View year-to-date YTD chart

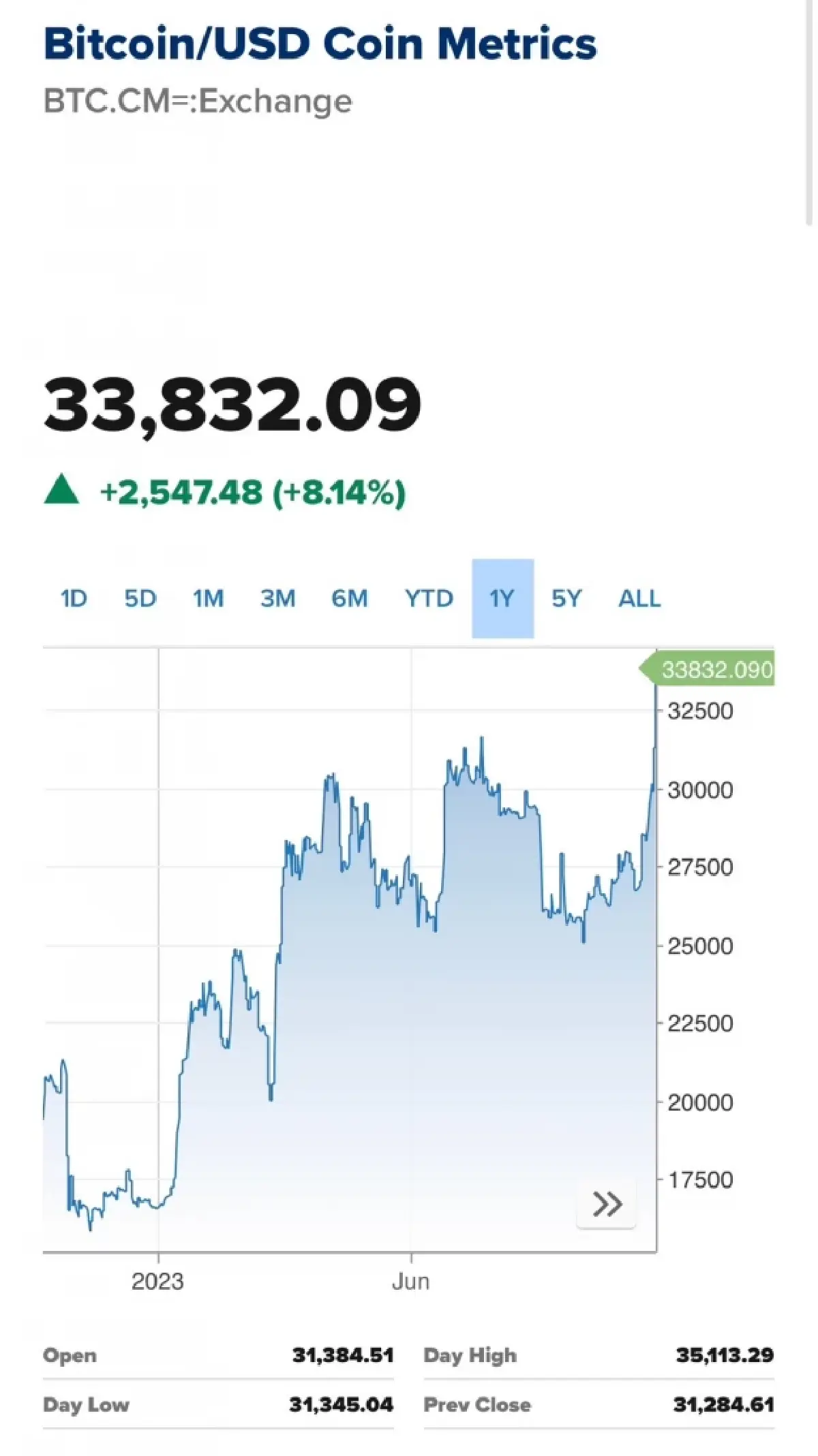(429, 599)
